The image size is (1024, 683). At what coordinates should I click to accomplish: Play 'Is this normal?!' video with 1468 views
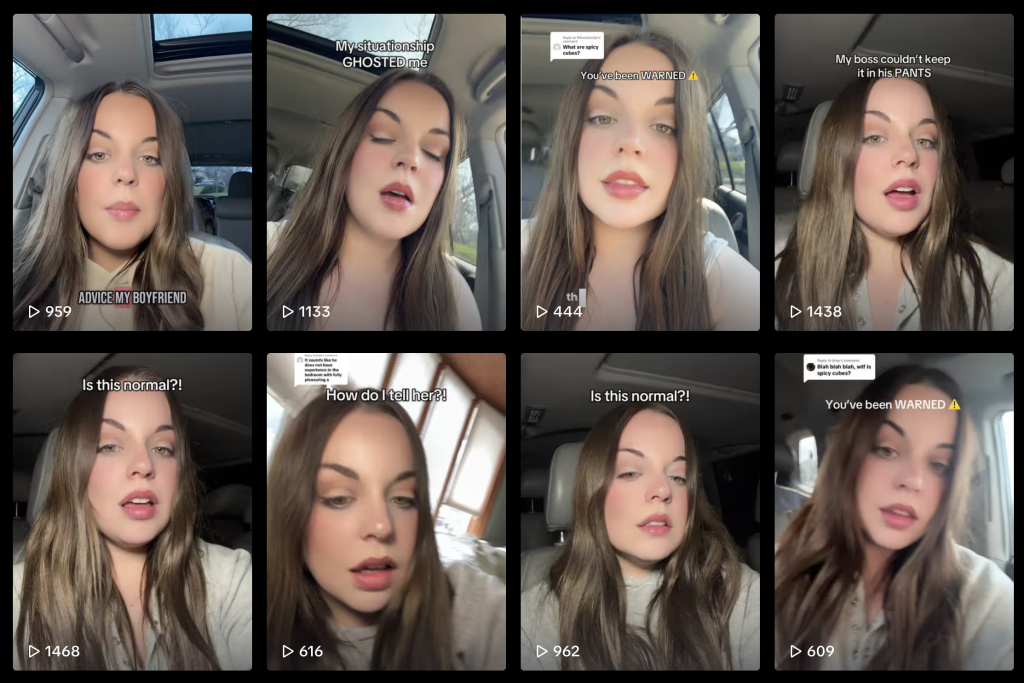(132, 511)
